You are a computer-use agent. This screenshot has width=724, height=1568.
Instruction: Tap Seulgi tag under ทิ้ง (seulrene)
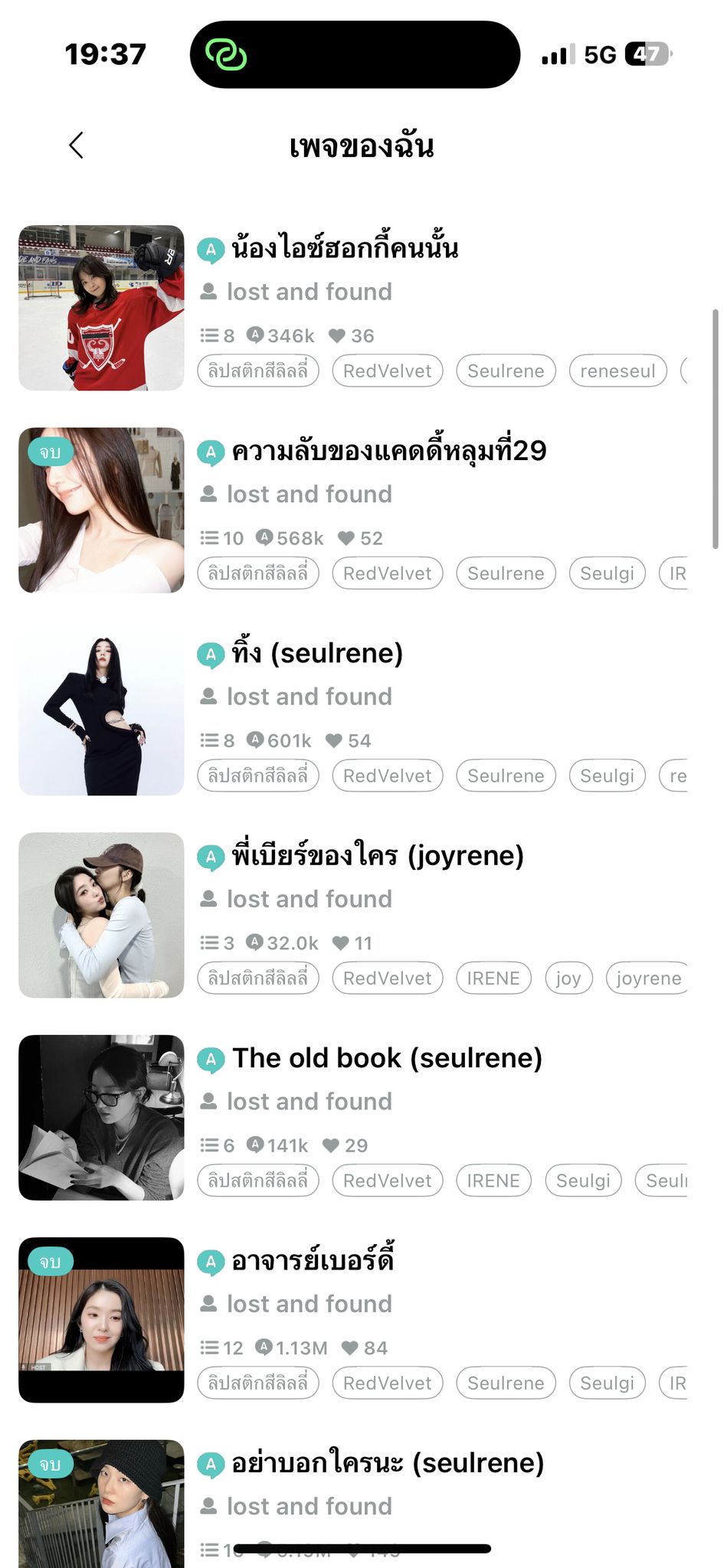click(607, 776)
